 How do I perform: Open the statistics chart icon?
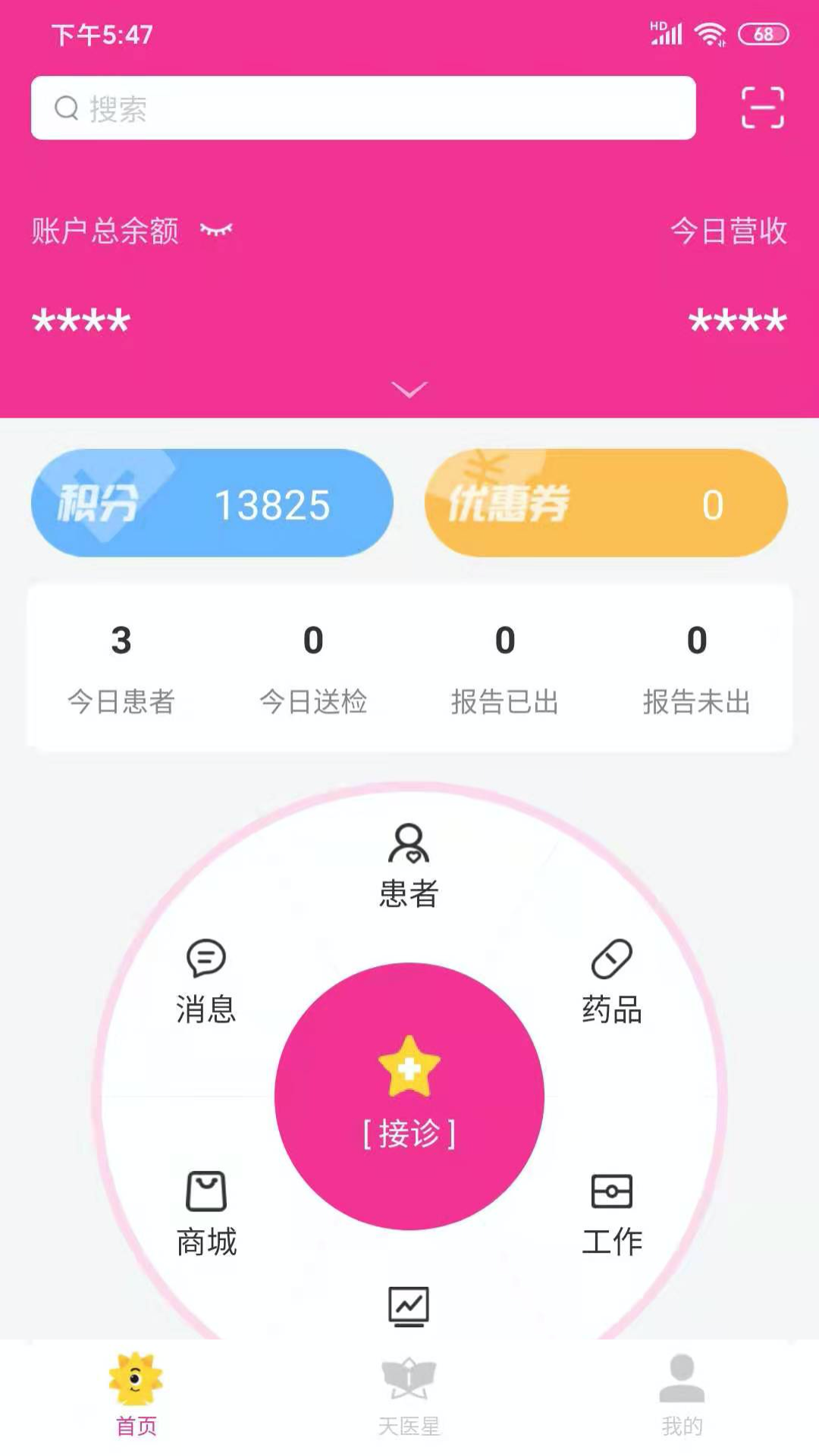tap(409, 1307)
